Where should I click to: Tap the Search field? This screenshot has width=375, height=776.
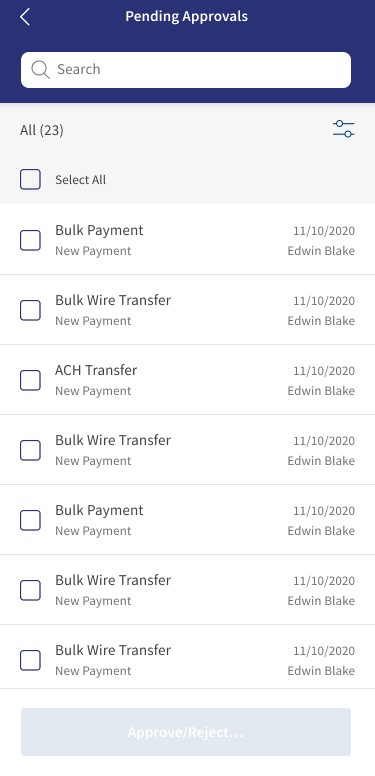point(186,70)
